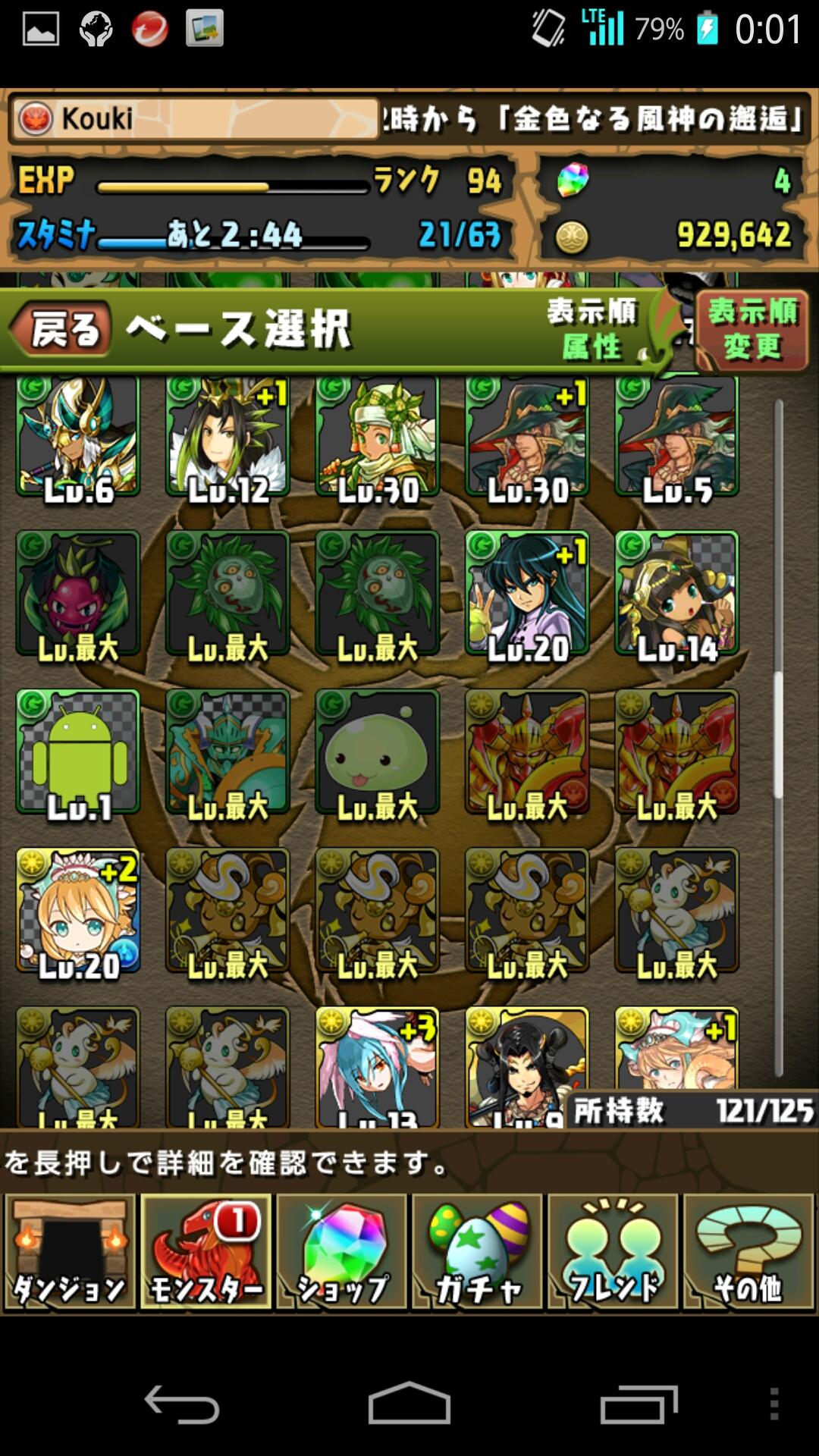Choose the green armored knight monster Lv.最大
The image size is (819, 1456).
227,752
